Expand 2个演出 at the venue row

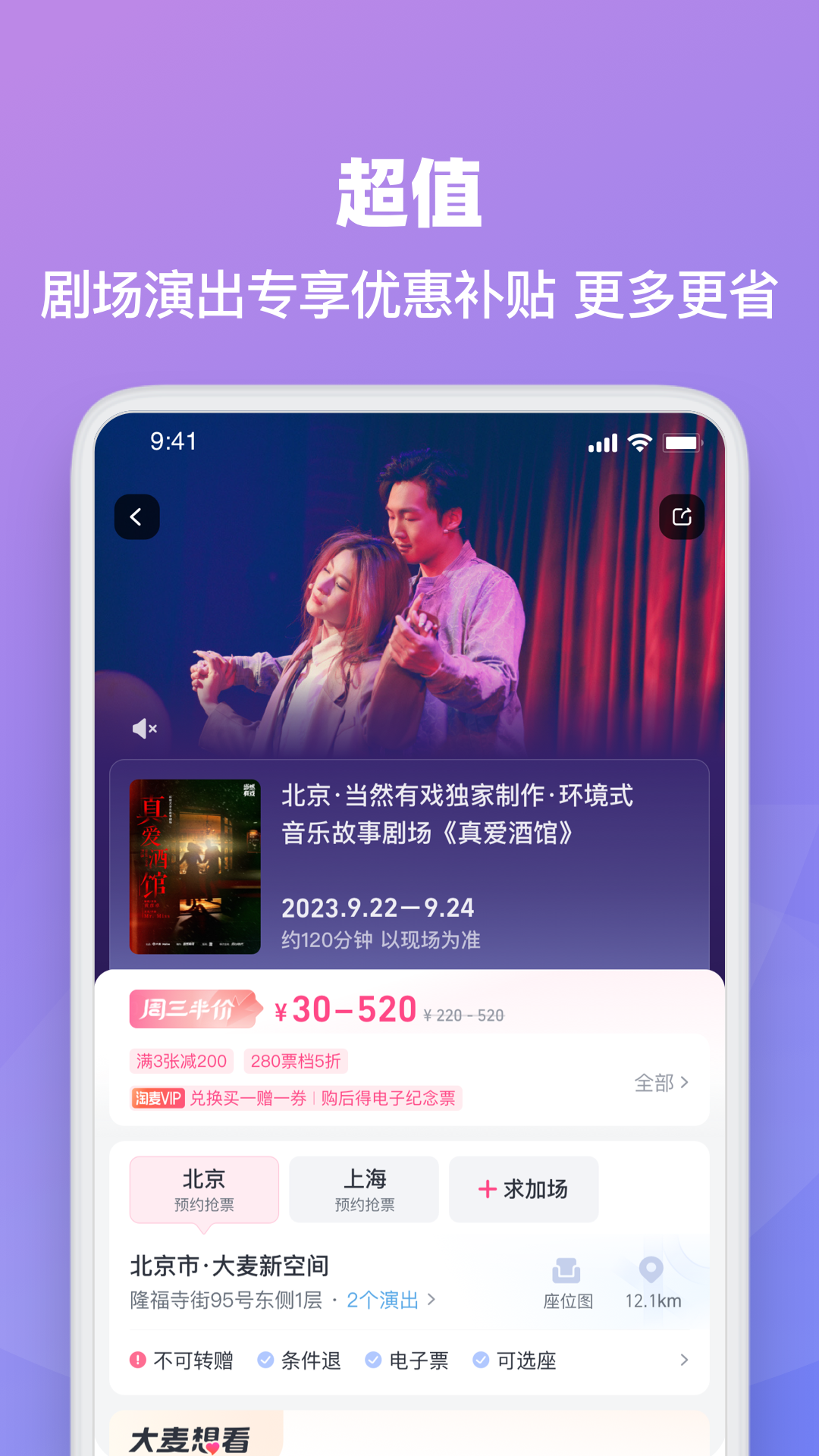tap(382, 1300)
